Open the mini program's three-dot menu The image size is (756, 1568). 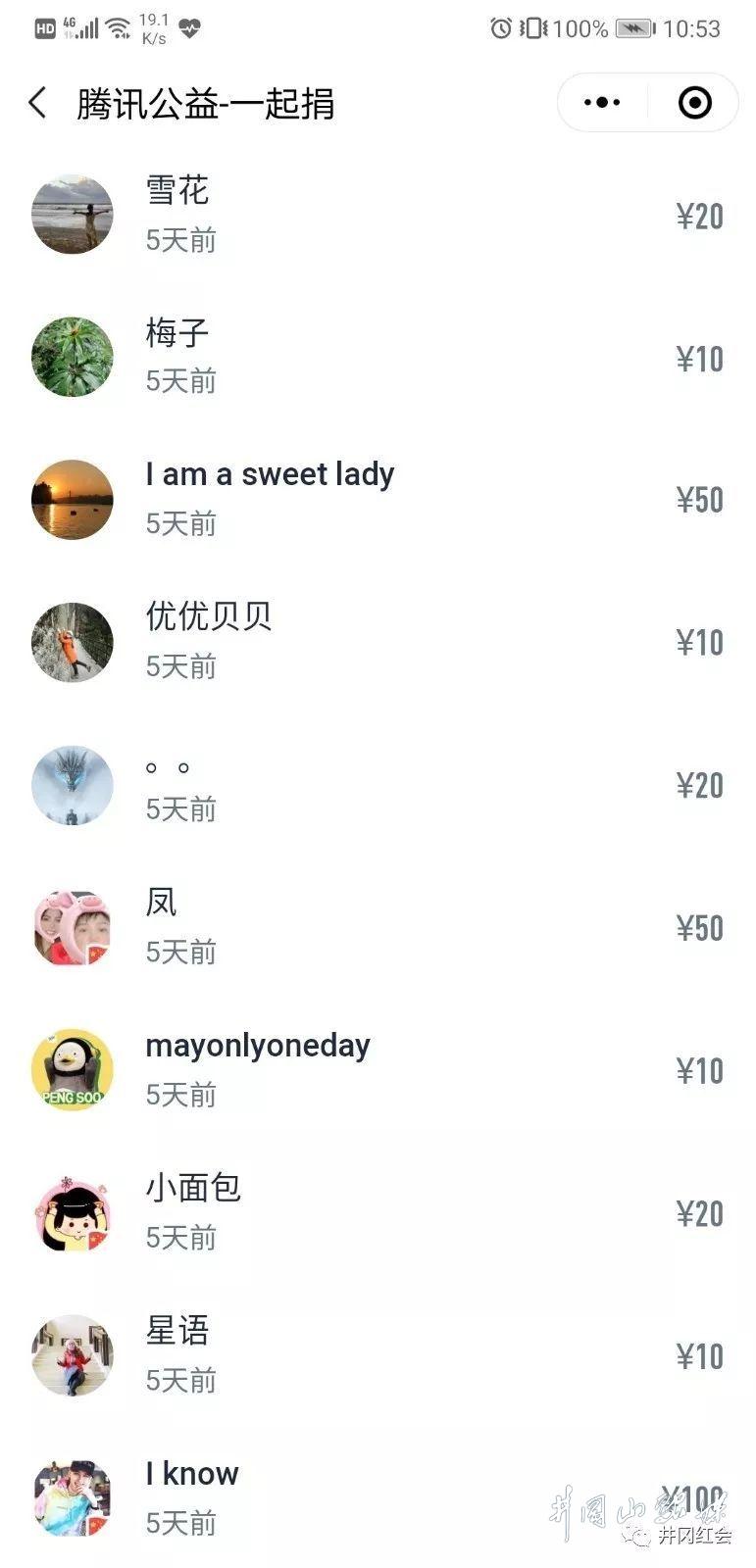pyautogui.click(x=601, y=103)
